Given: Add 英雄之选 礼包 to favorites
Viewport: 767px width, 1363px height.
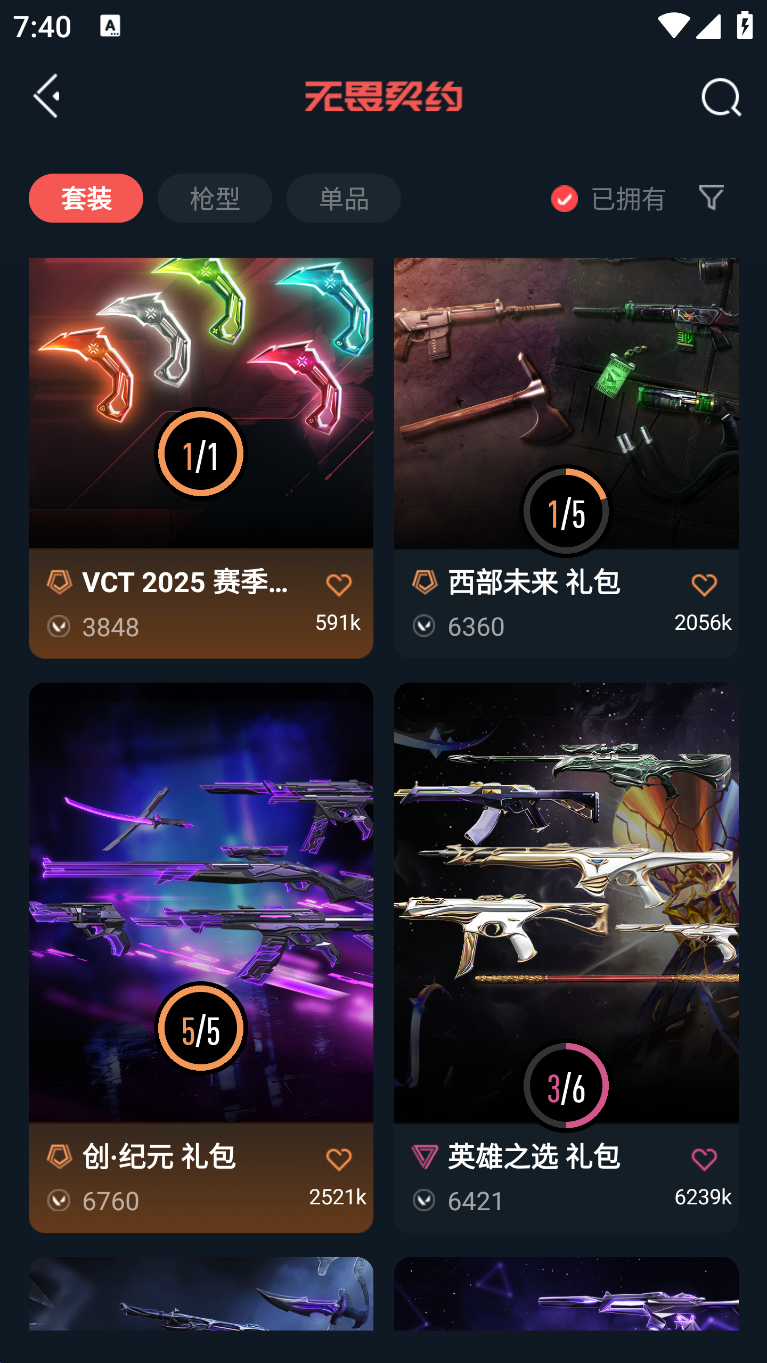Looking at the screenshot, I should (x=704, y=1158).
